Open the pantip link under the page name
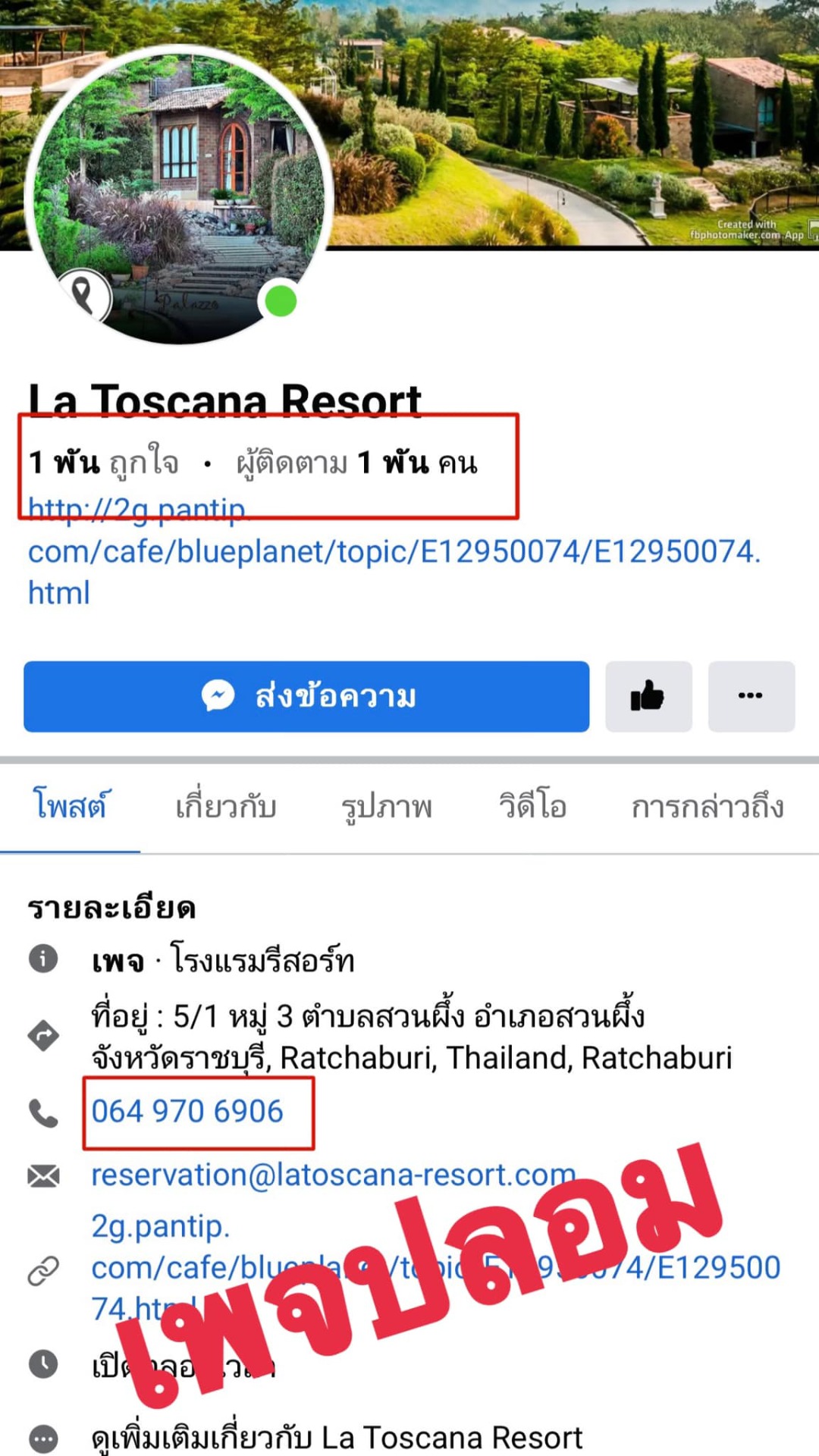Image resolution: width=819 pixels, height=1456 pixels. coord(394,551)
